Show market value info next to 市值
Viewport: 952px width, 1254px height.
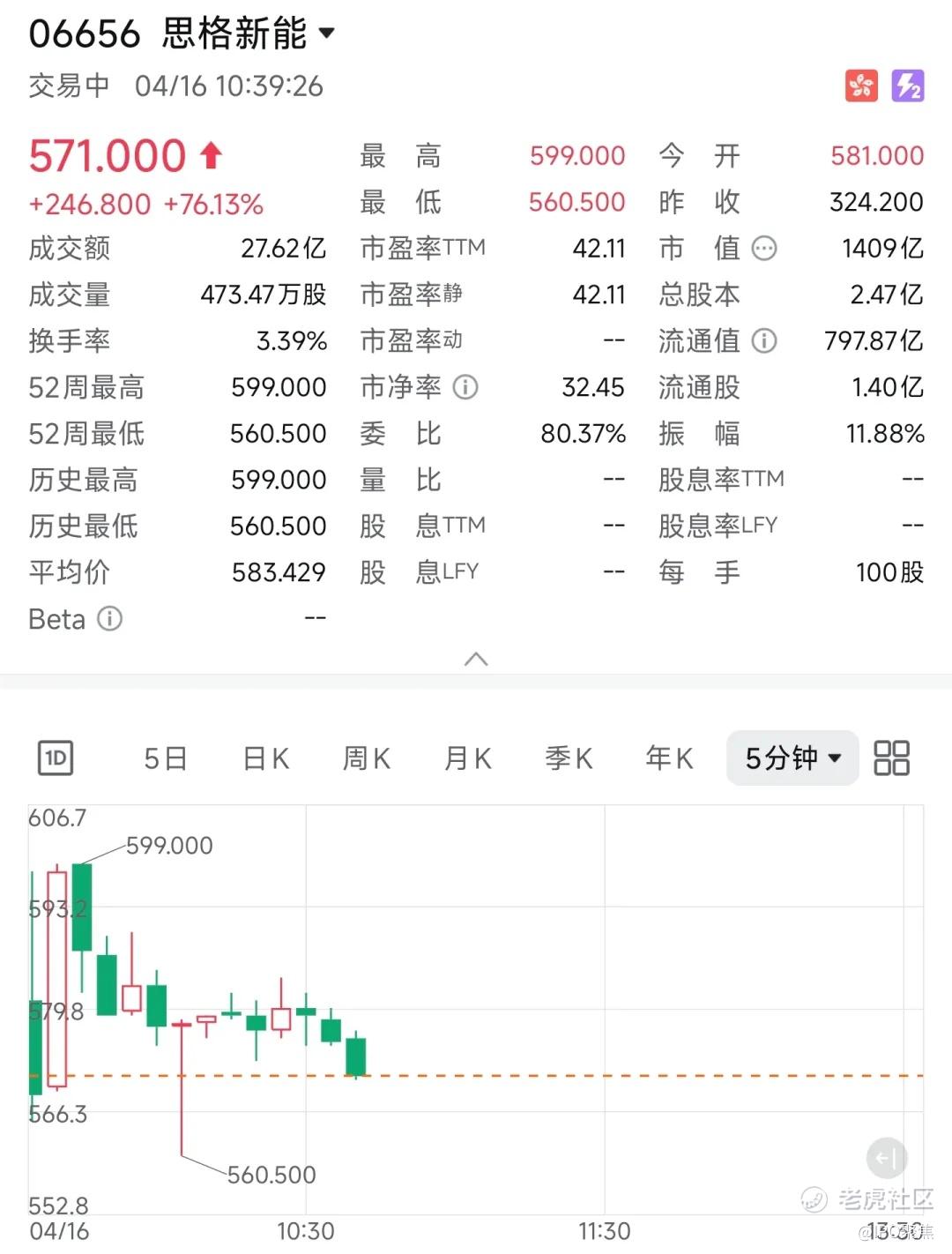click(764, 249)
